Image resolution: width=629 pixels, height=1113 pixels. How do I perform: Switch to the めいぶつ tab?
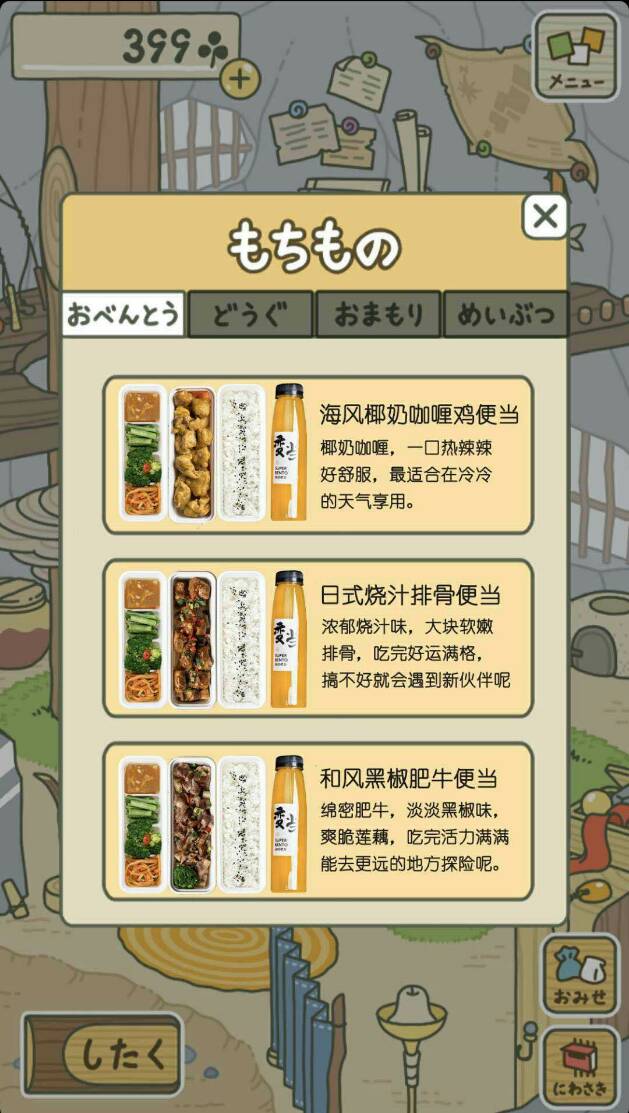pos(505,315)
